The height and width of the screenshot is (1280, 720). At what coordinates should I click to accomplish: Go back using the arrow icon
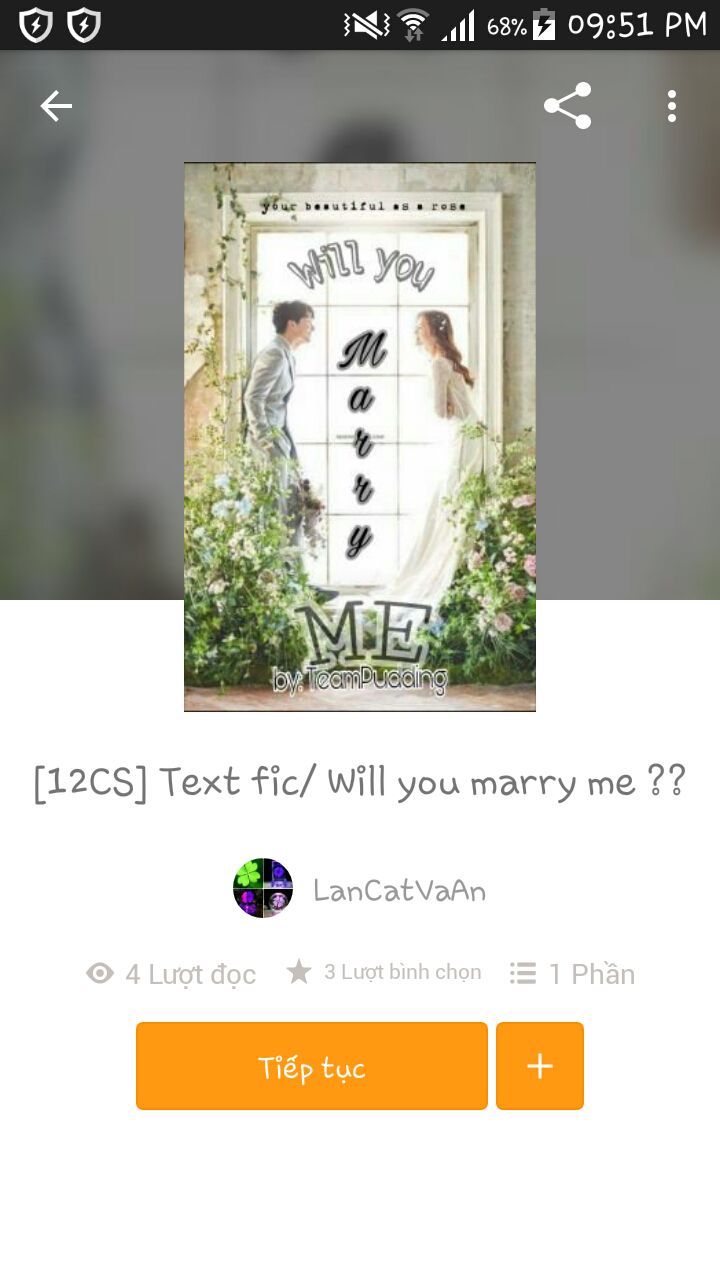pyautogui.click(x=56, y=106)
